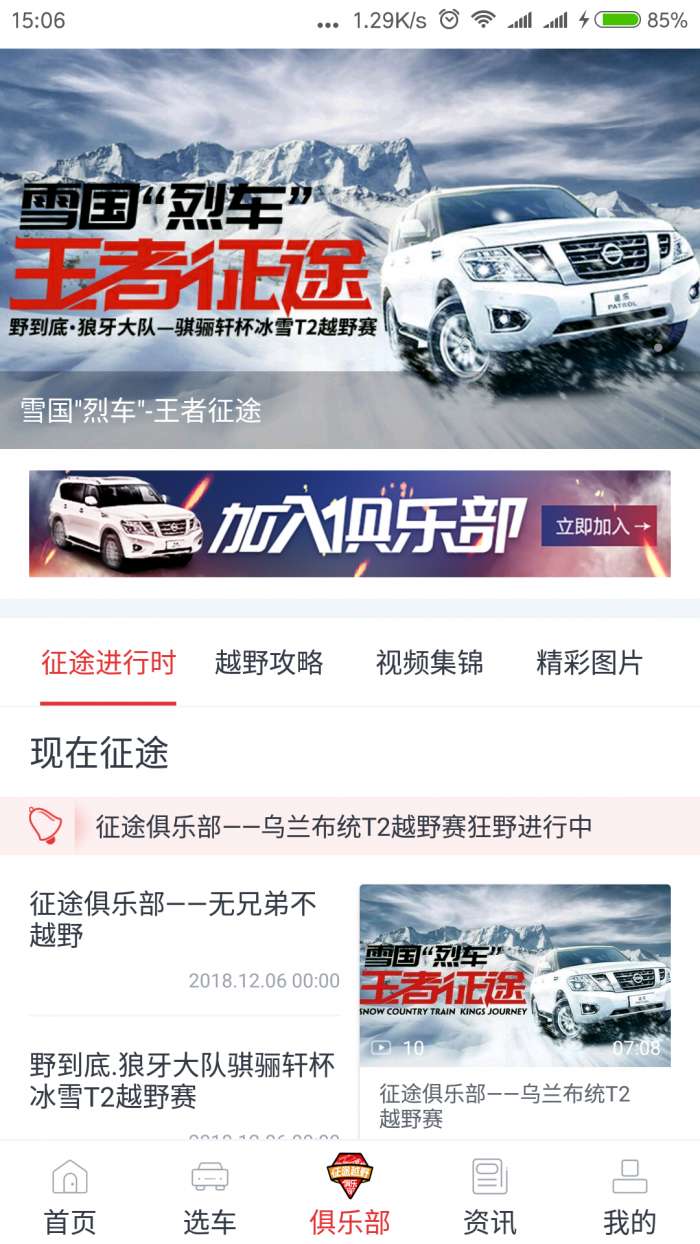The width and height of the screenshot is (700, 1244).
Task: Open the 雪国烈车-王者征途 top banner
Action: tap(350, 250)
